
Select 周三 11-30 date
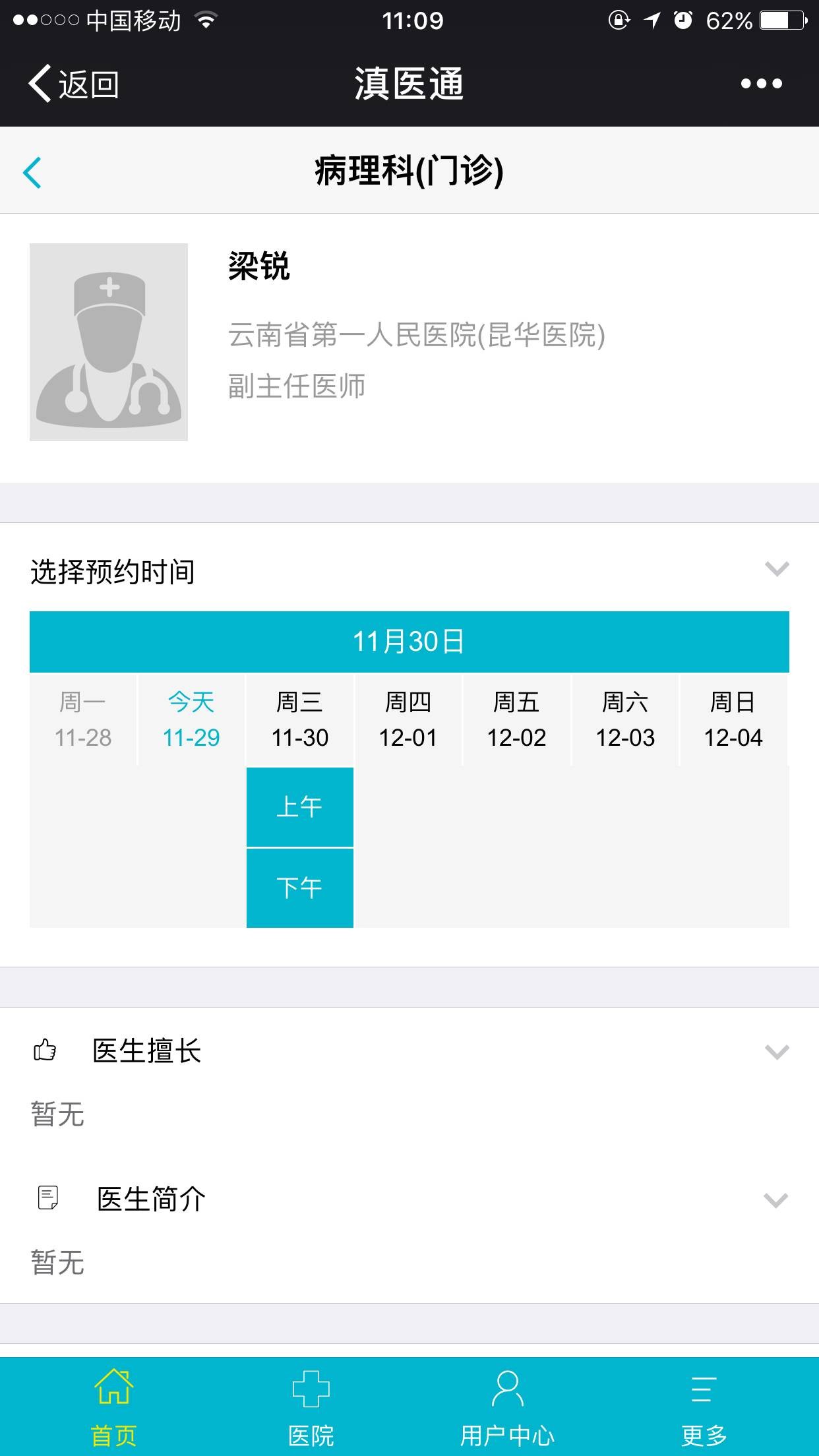[300, 719]
